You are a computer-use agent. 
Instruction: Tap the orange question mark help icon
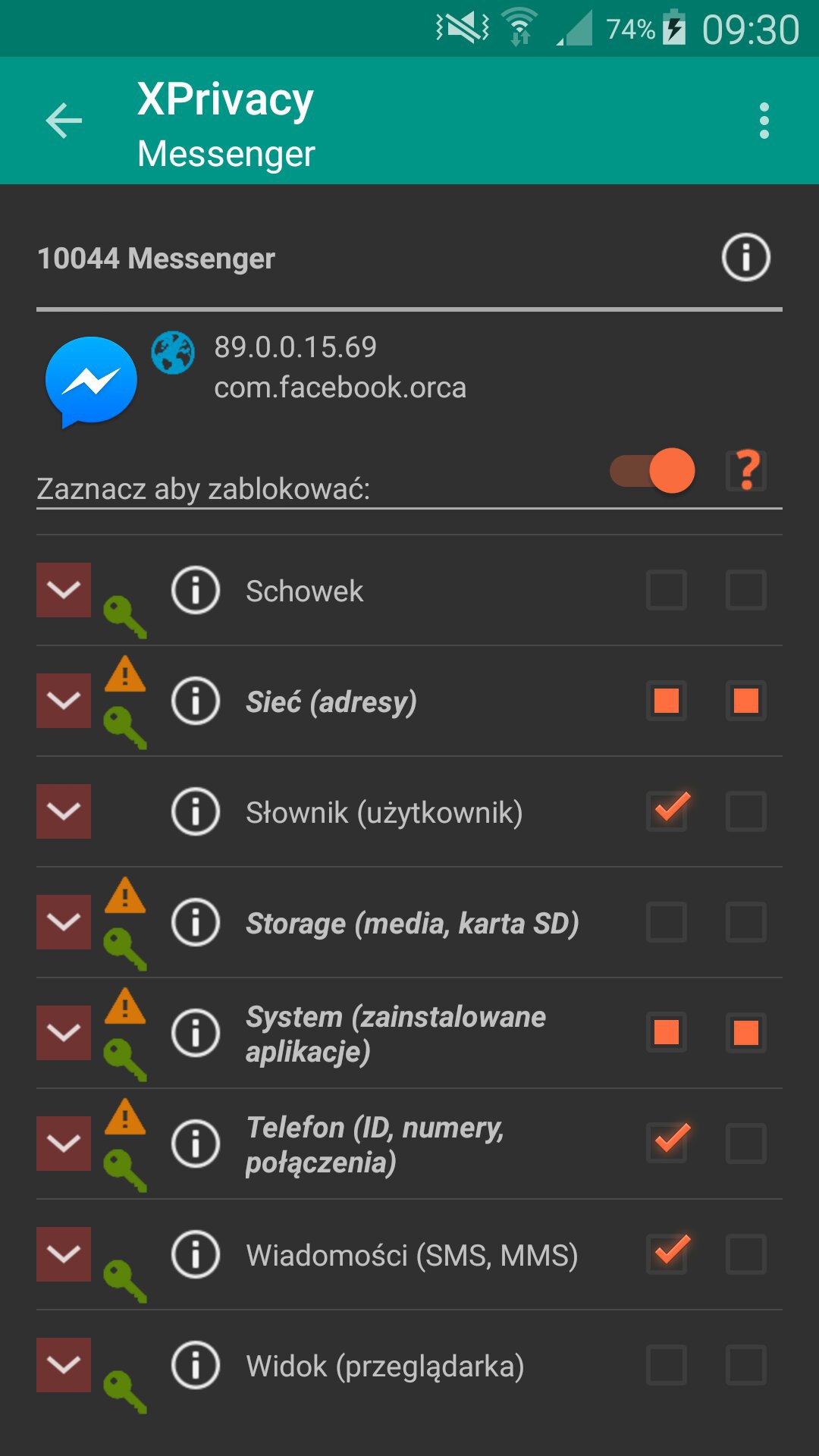click(x=746, y=471)
